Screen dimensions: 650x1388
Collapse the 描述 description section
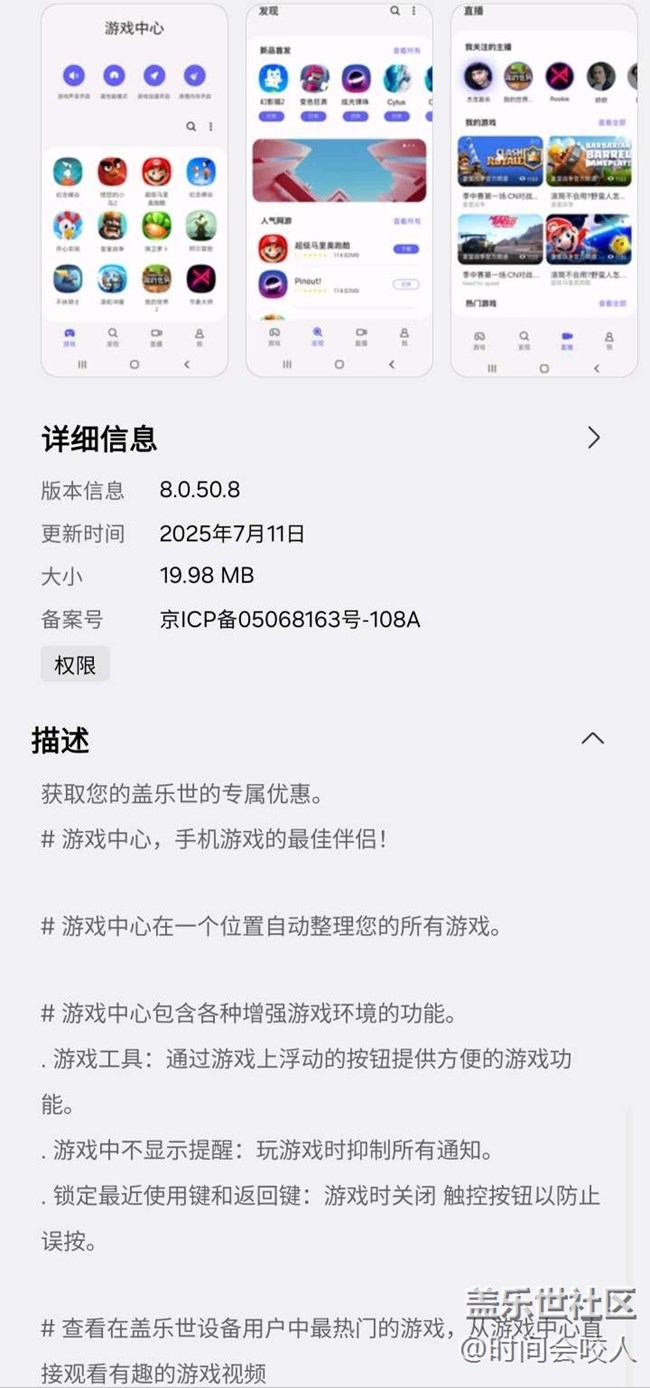point(593,738)
